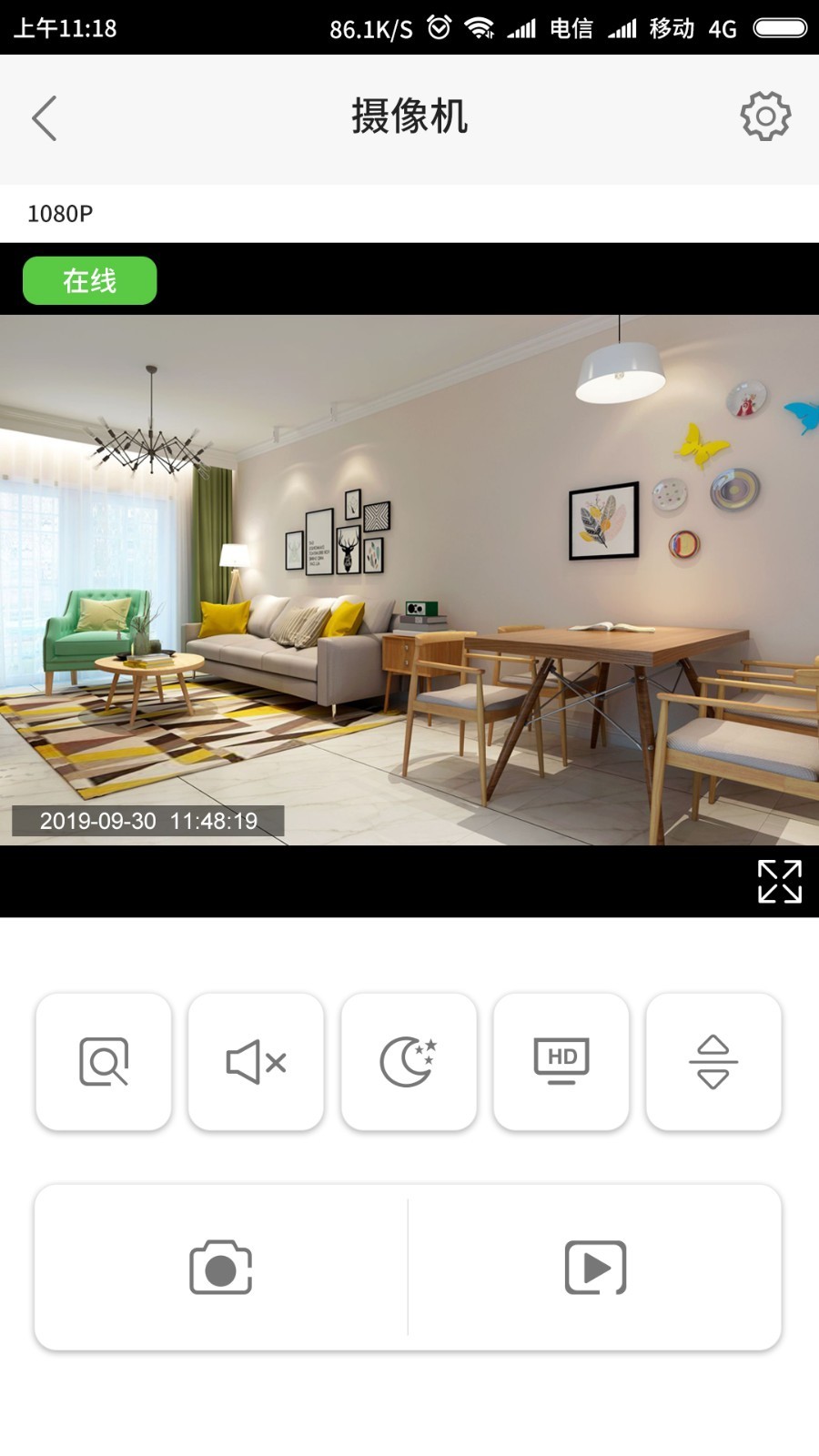Viewport: 819px width, 1456px height.
Task: Change HD video quality setting
Action: click(561, 1062)
